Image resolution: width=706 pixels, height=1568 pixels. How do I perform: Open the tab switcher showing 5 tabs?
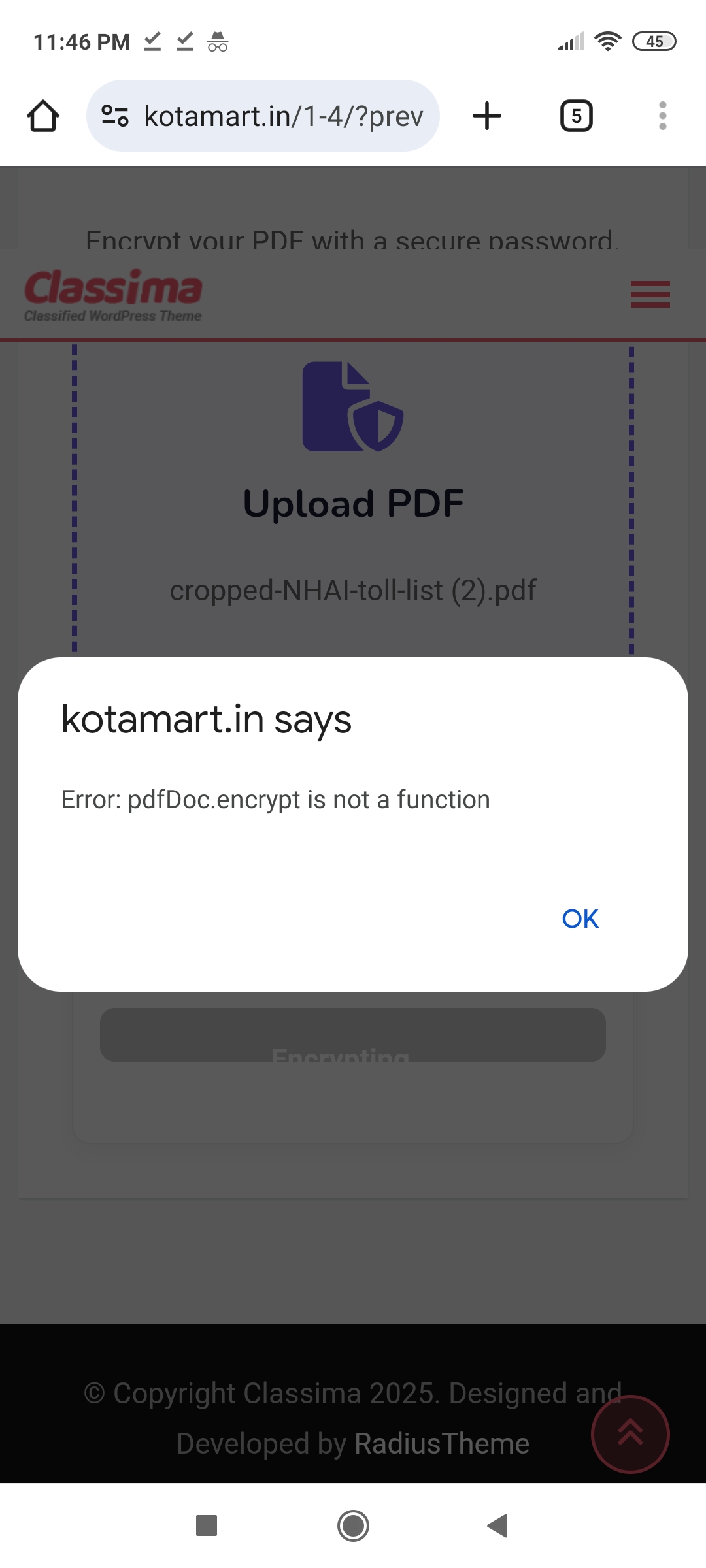click(576, 116)
